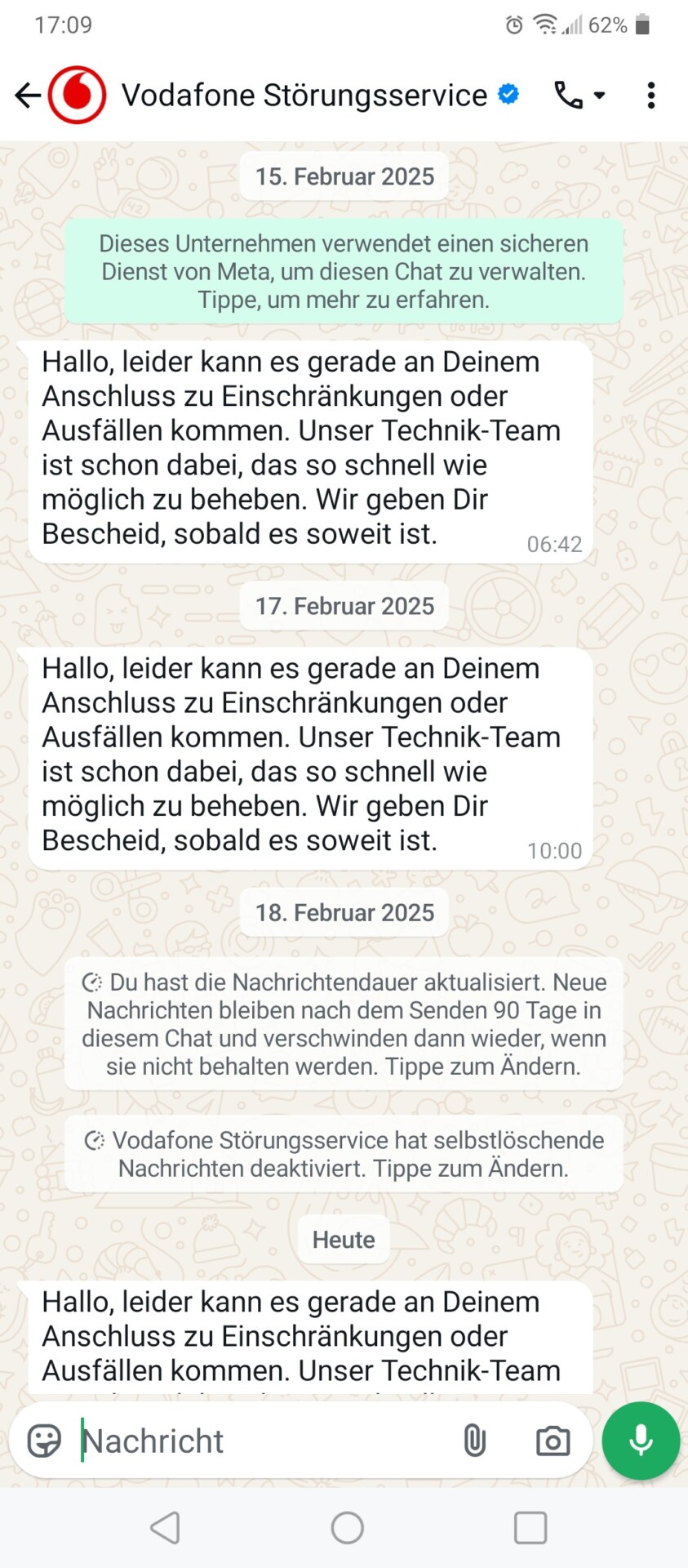Open Vodafone Störungsservice contact info
The height and width of the screenshot is (1568, 688).
click(304, 96)
